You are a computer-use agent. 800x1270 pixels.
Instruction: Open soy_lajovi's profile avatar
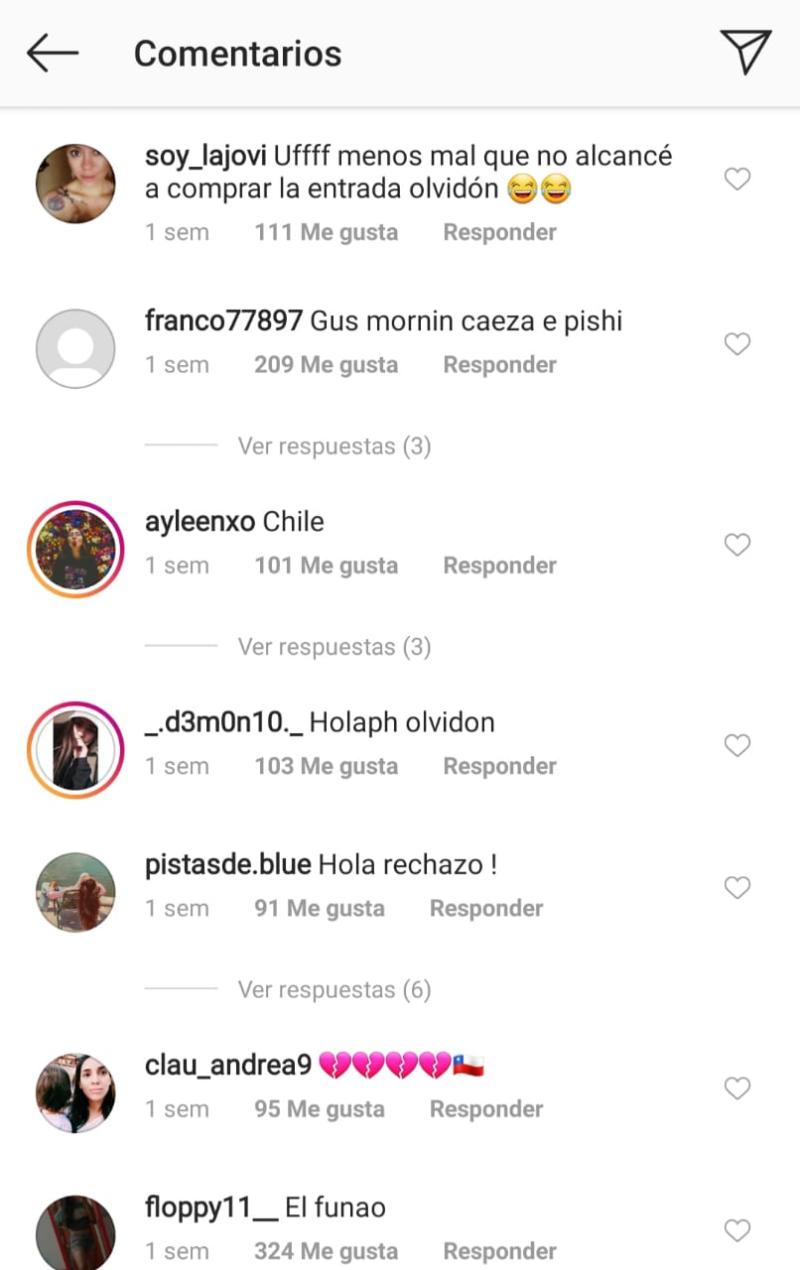[75, 183]
